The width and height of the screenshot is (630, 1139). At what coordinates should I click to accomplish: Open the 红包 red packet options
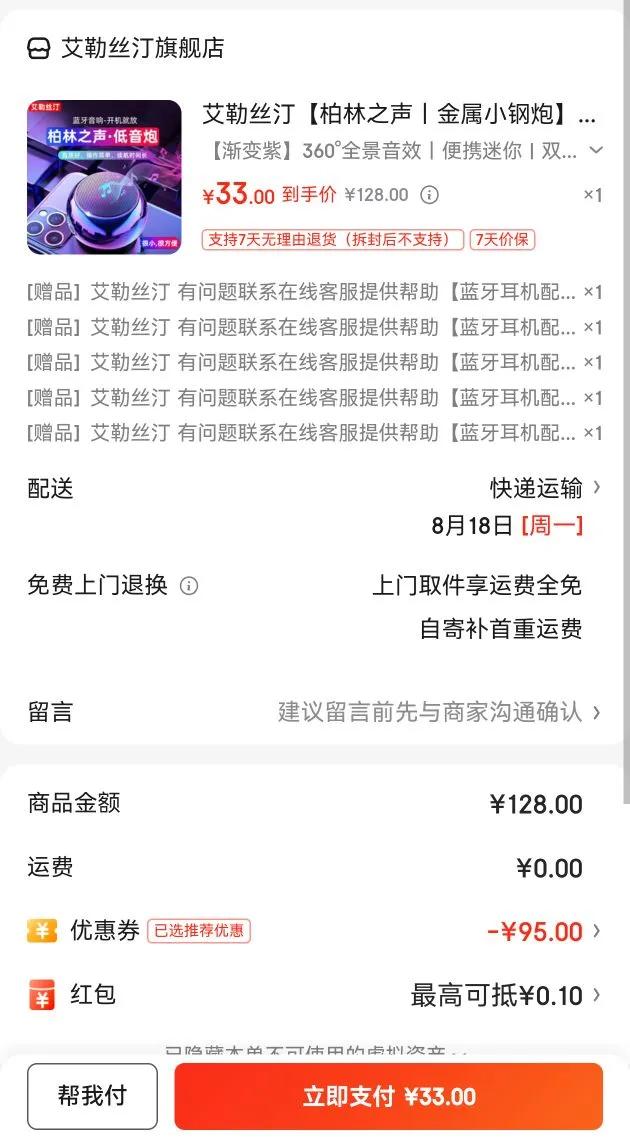click(x=505, y=995)
